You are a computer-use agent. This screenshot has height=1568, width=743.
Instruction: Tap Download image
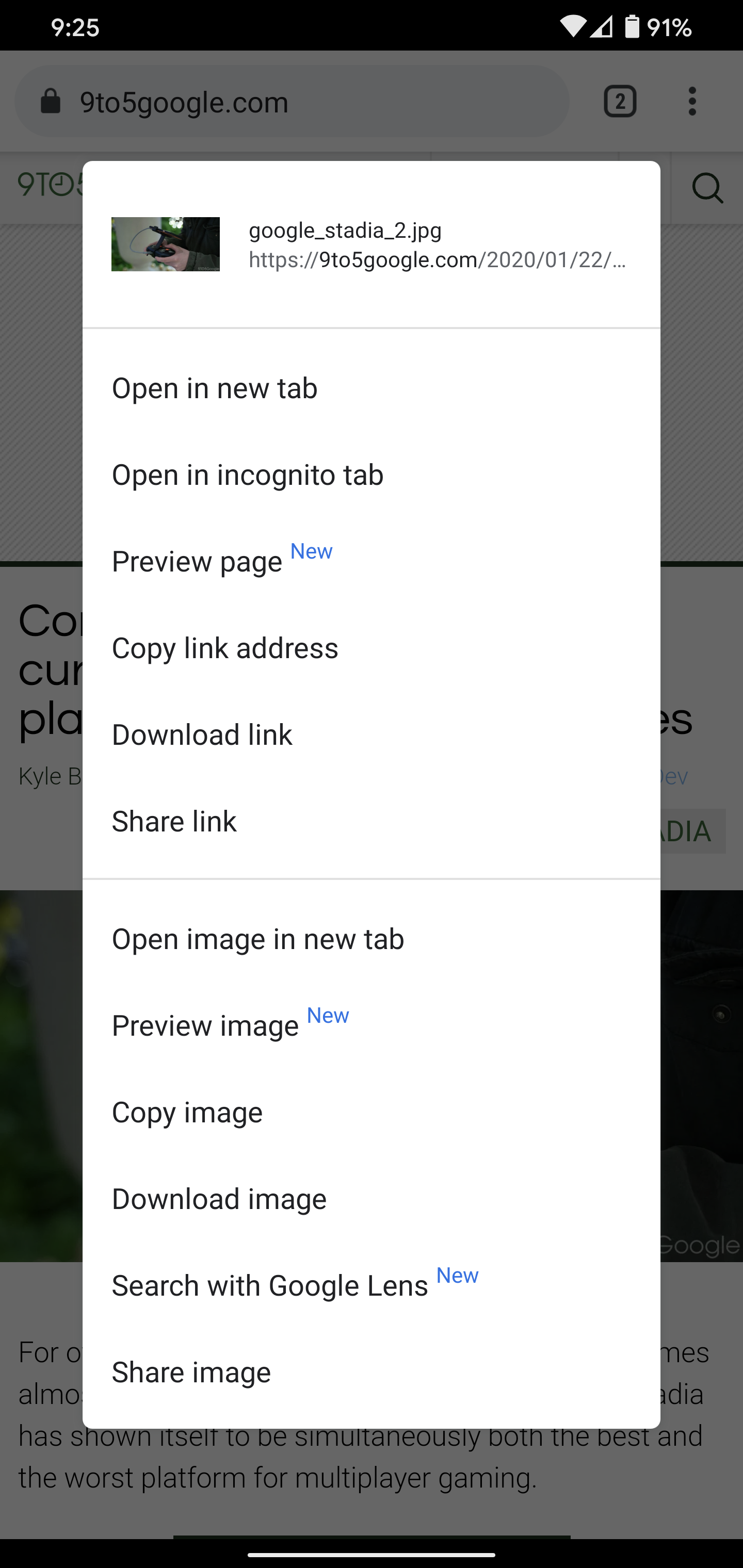372,1199
